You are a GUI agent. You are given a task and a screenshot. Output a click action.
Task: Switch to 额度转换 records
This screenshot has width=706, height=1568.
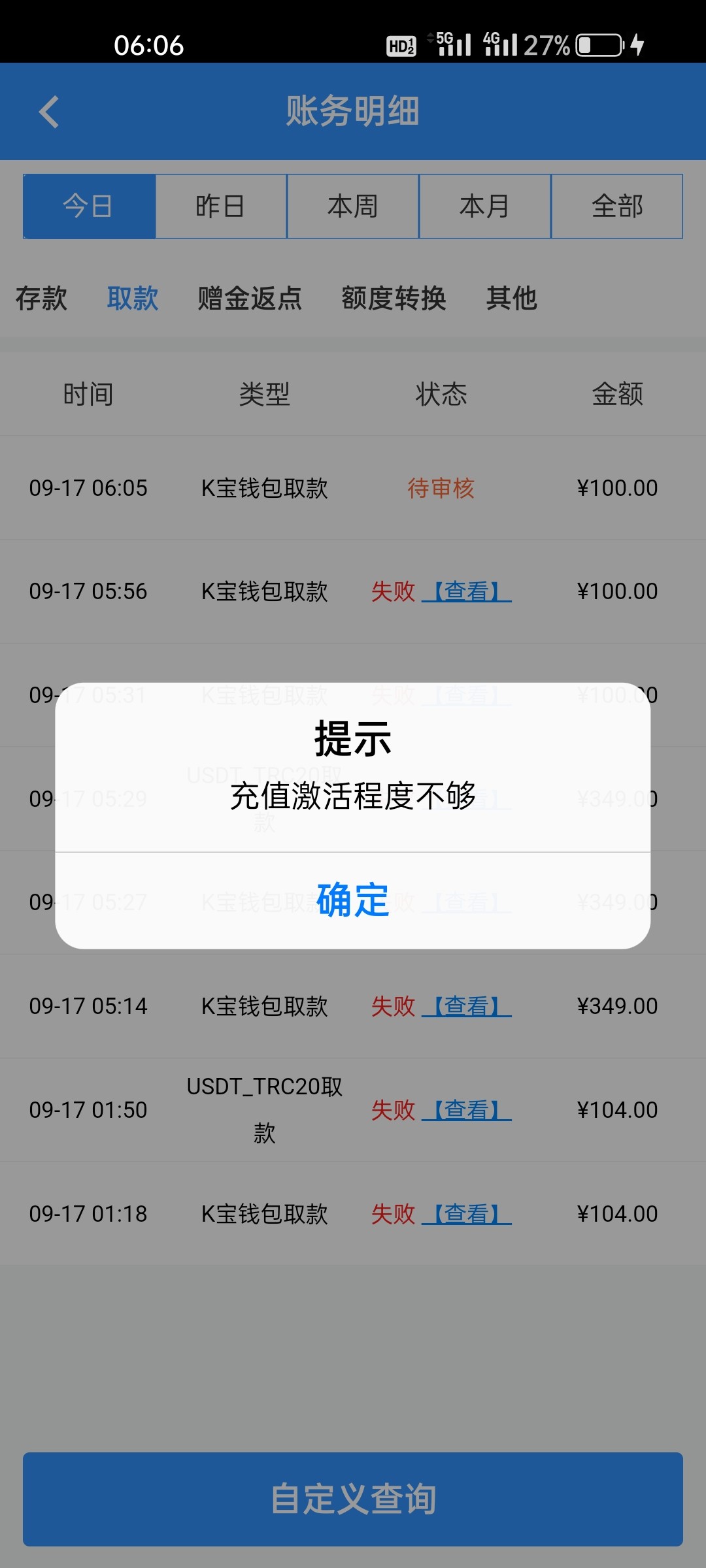coord(394,299)
